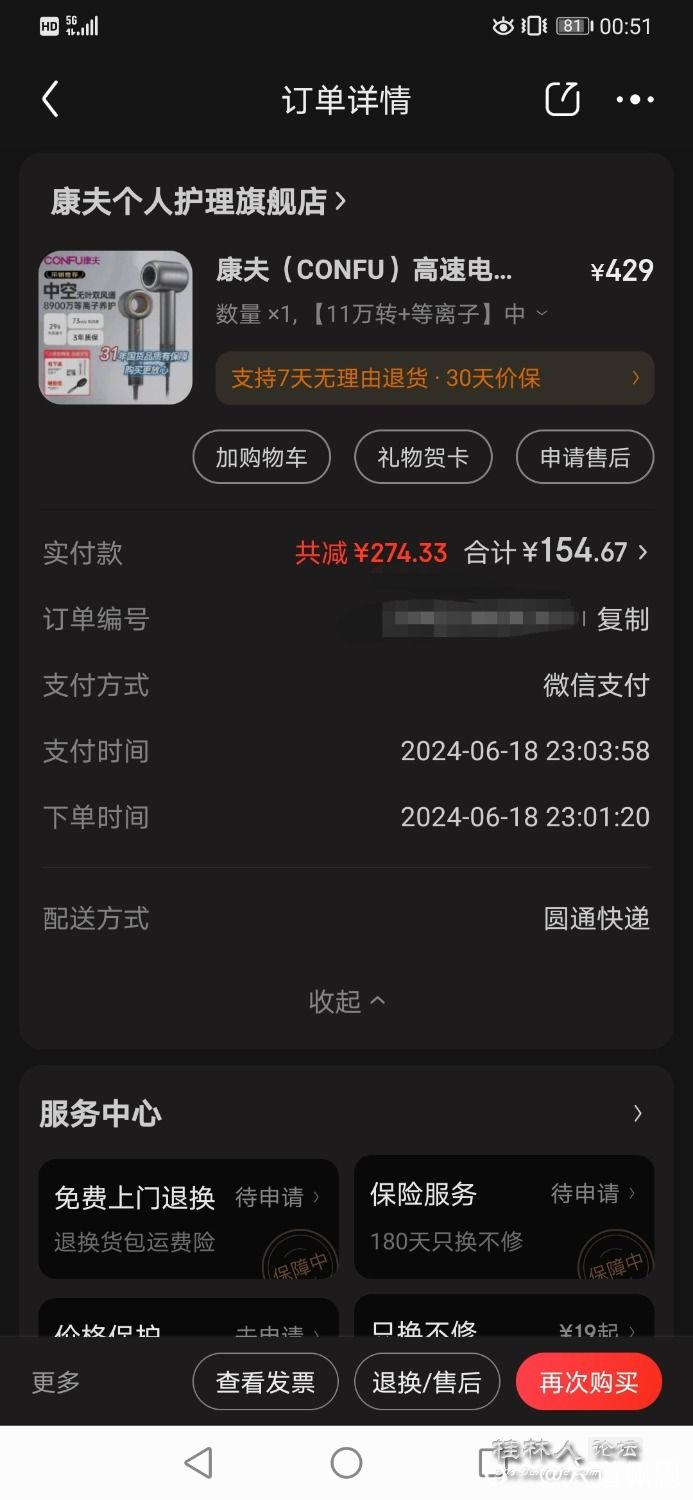Screen dimensions: 693x1500
Task: Apply for after-sales via 申请售后
Action: coord(585,457)
